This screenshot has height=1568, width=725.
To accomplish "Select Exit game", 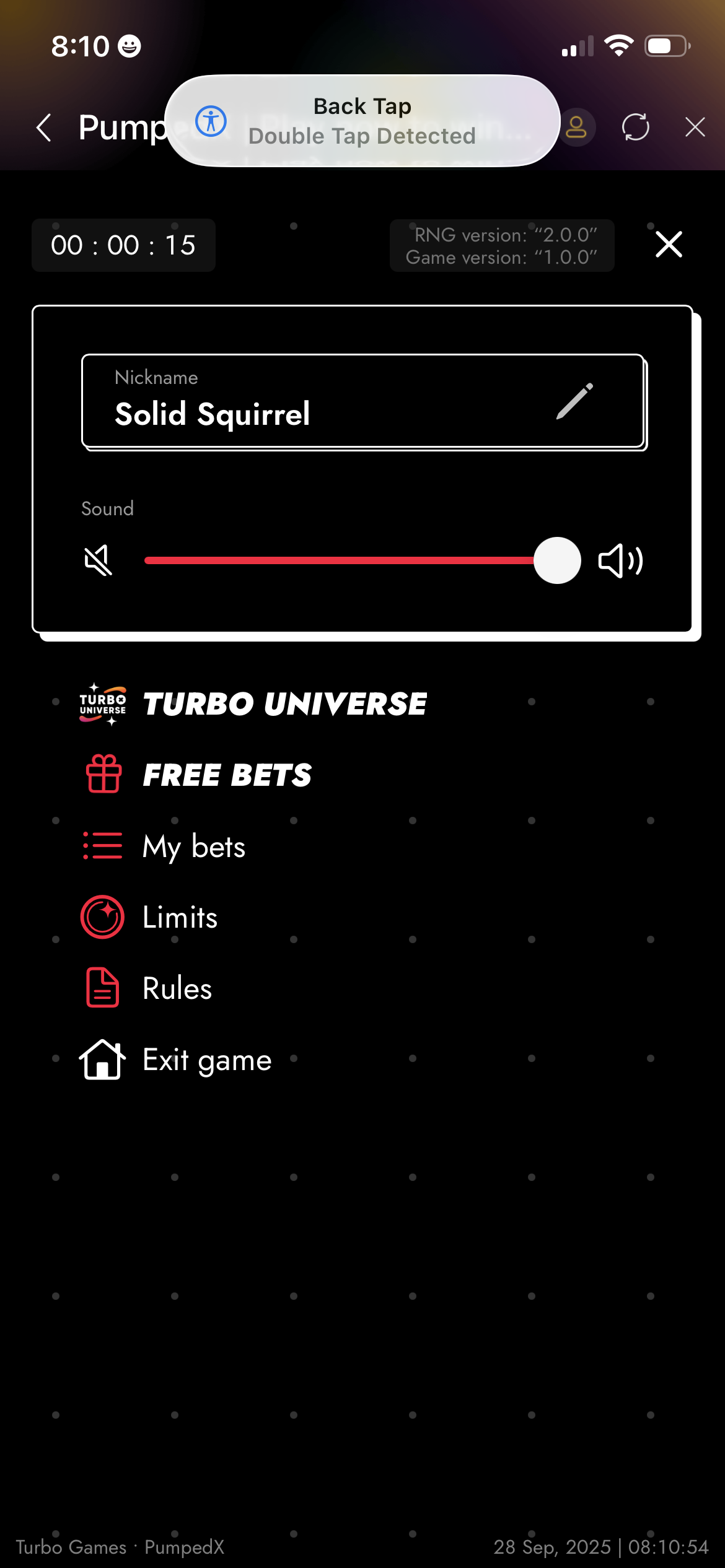I will coord(207,1060).
